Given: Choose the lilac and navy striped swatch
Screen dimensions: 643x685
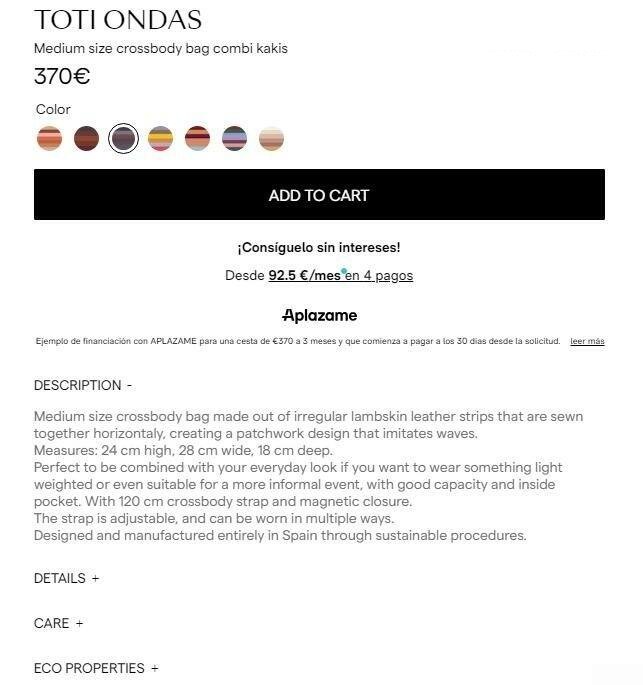Looking at the screenshot, I should coord(235,138).
